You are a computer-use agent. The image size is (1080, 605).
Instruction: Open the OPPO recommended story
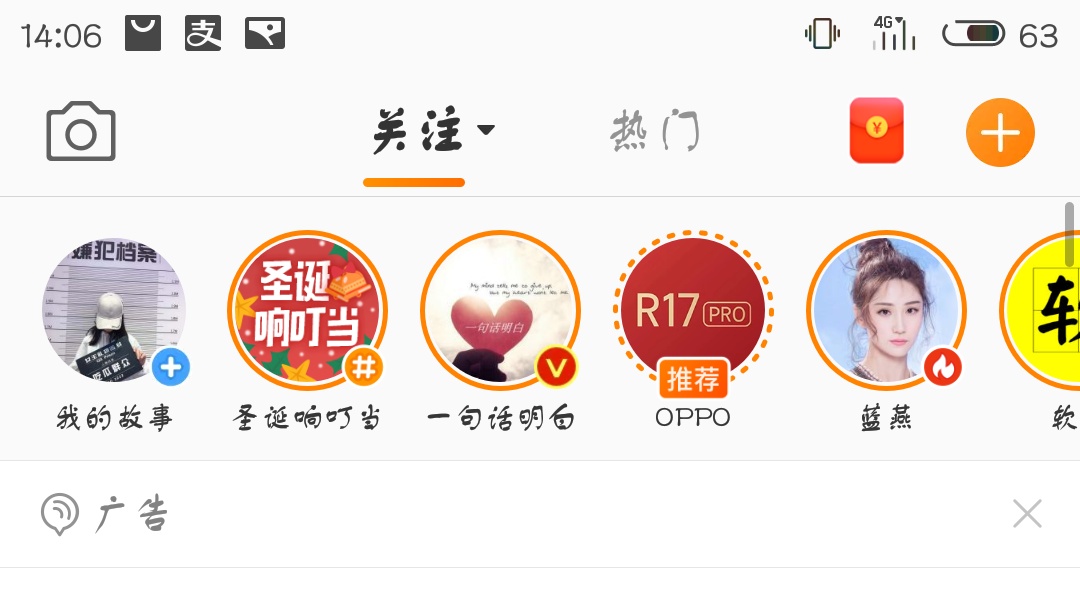693,312
